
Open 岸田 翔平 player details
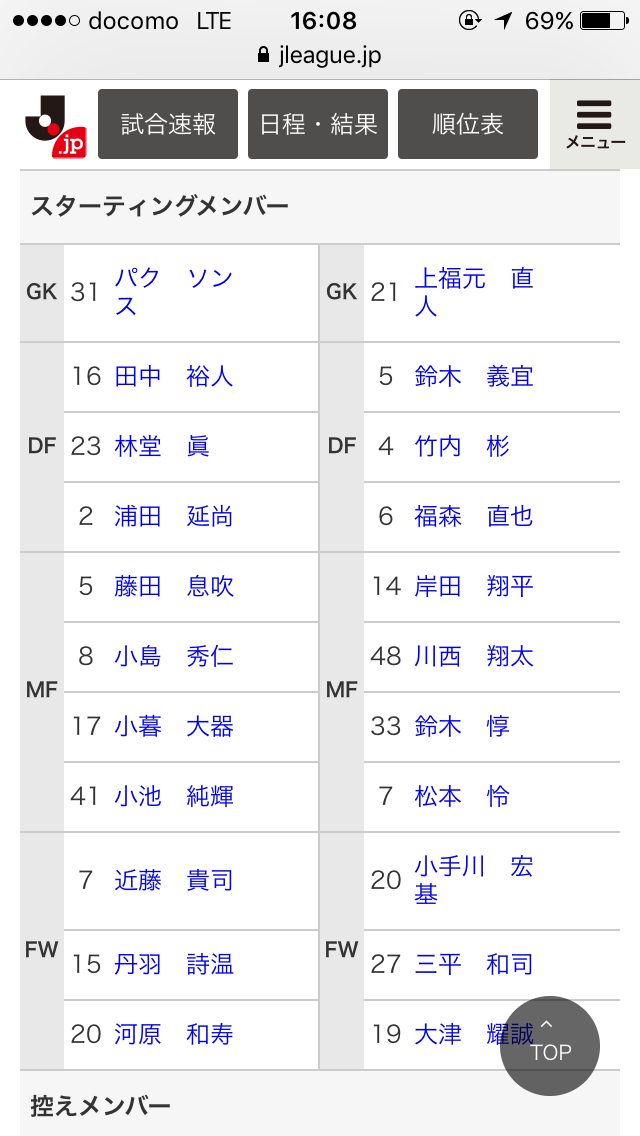(x=473, y=586)
